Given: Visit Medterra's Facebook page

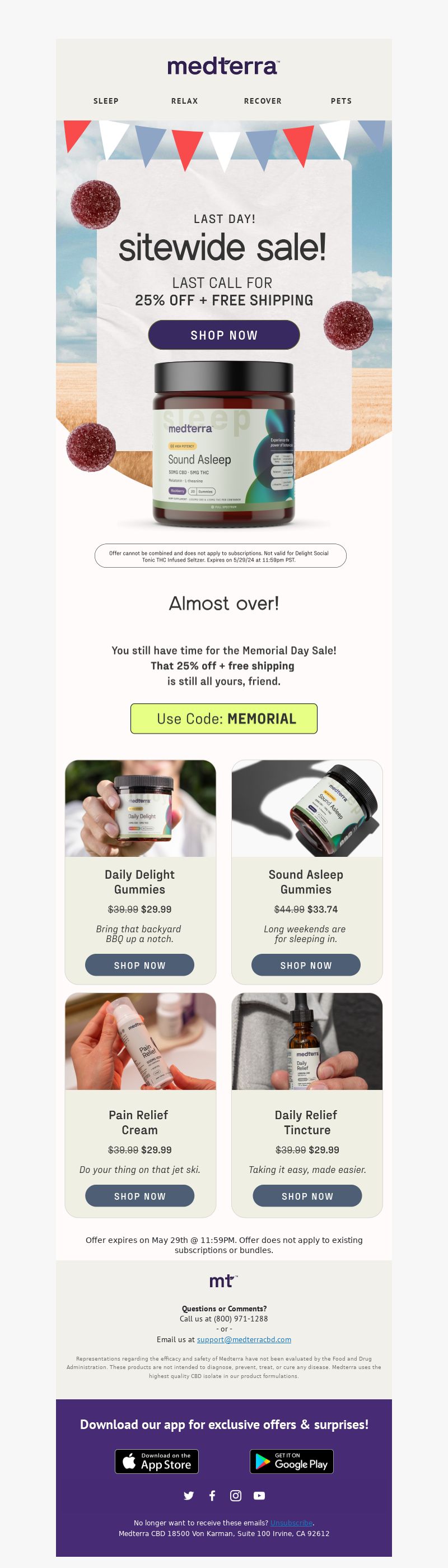Looking at the screenshot, I should pyautogui.click(x=212, y=1496).
